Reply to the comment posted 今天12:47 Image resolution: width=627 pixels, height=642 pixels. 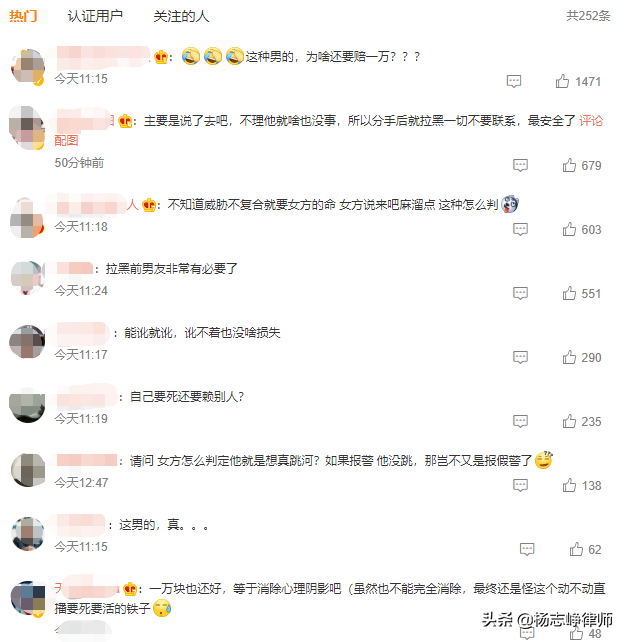click(520, 485)
